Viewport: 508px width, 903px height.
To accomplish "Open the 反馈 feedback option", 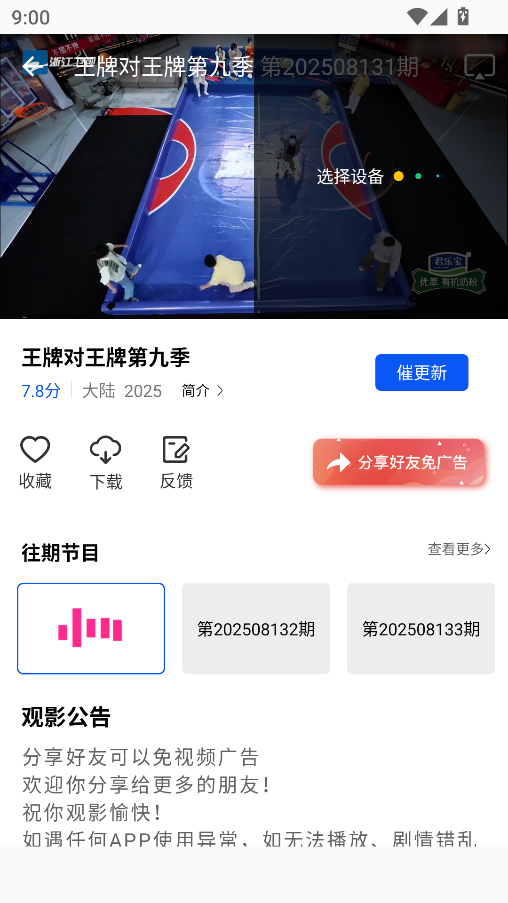I will coord(176,462).
